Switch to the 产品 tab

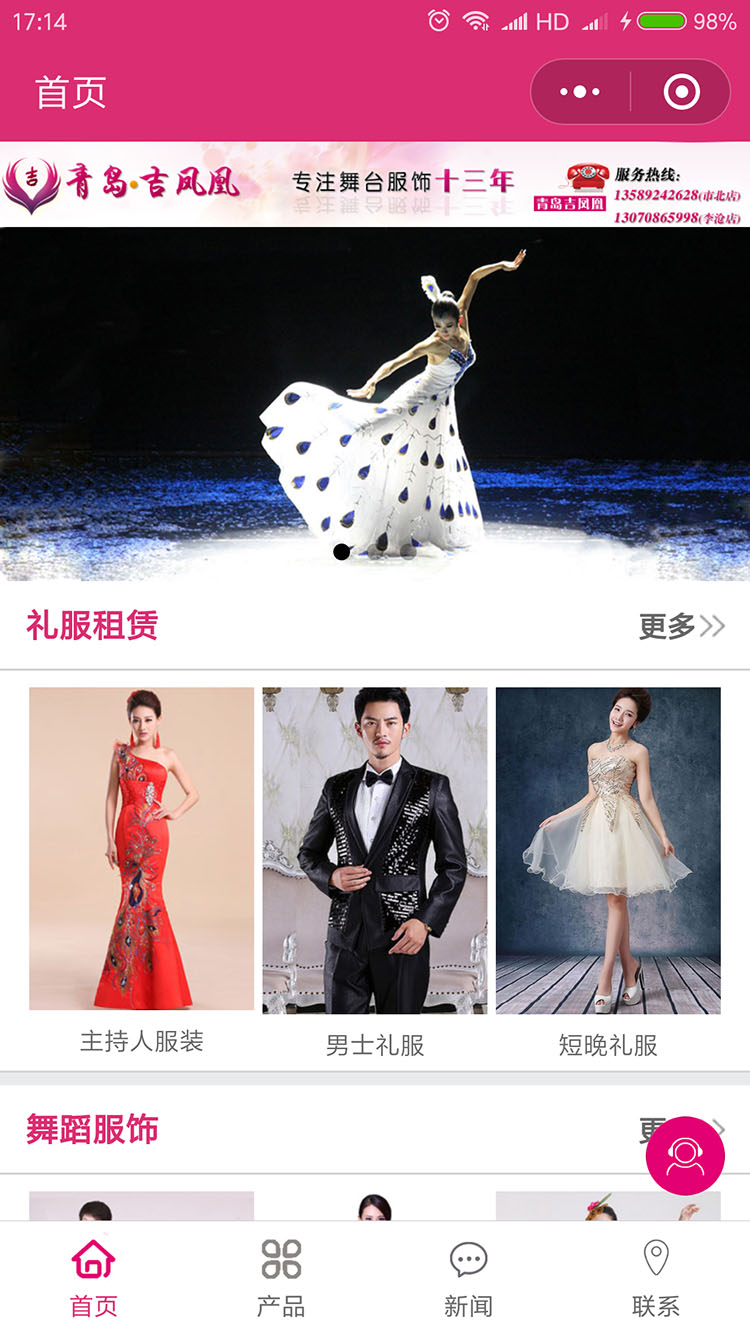coord(281,1277)
